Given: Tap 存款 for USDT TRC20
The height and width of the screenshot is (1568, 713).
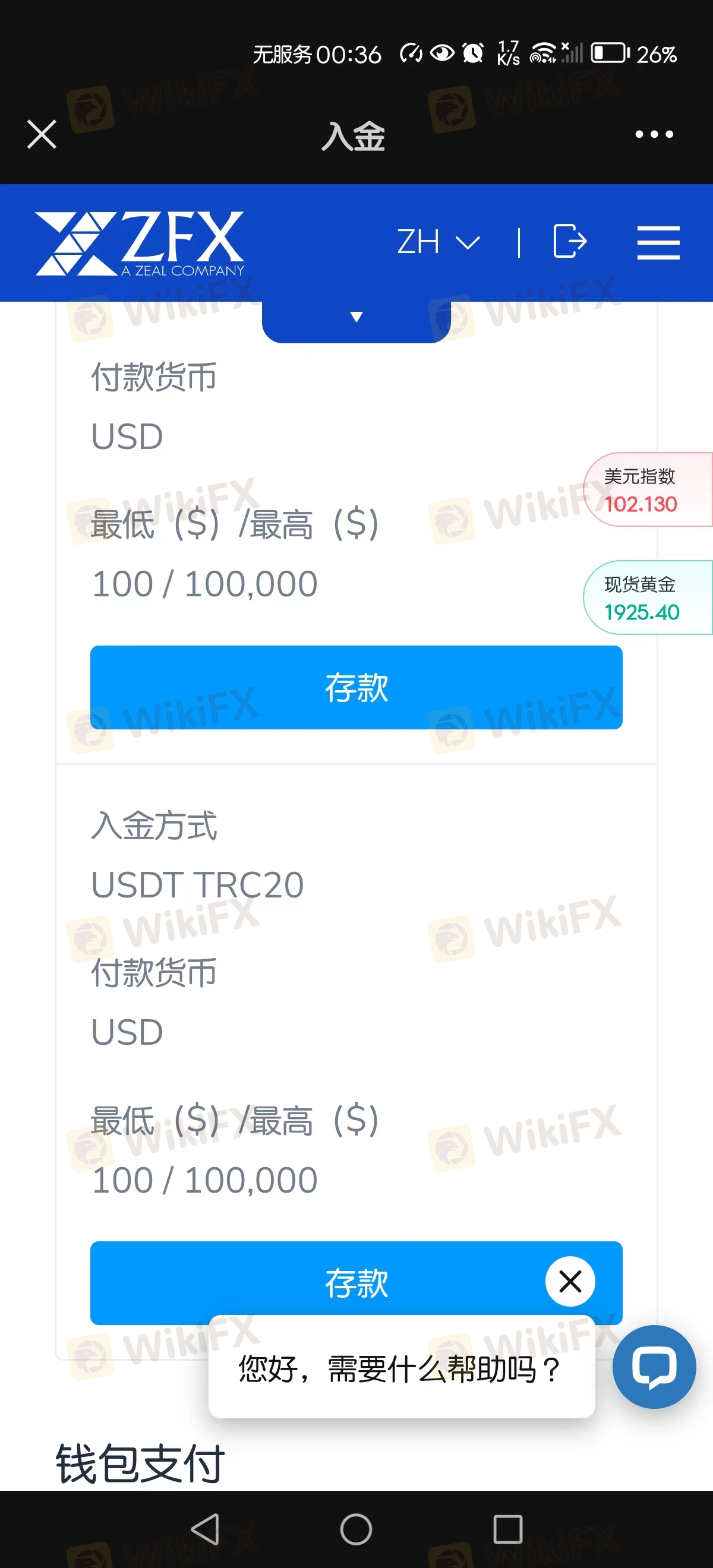Looking at the screenshot, I should [356, 1283].
